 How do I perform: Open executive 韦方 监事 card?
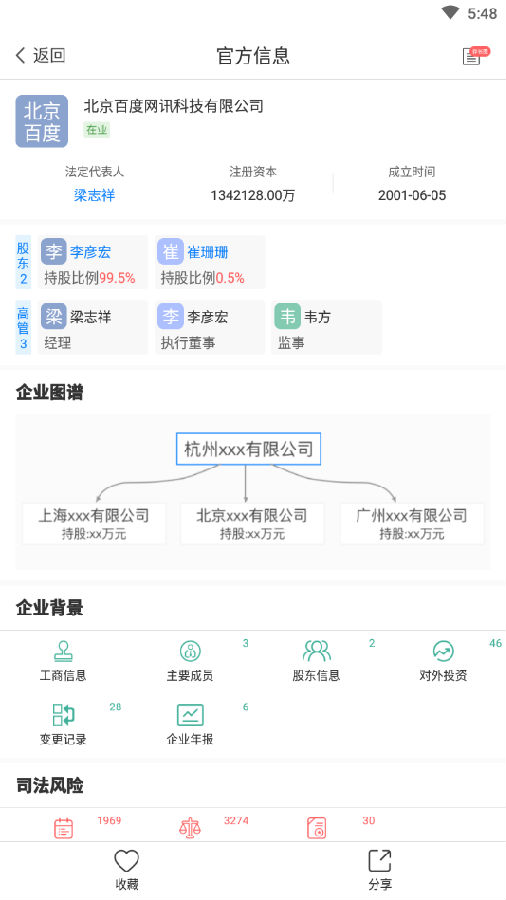click(326, 327)
